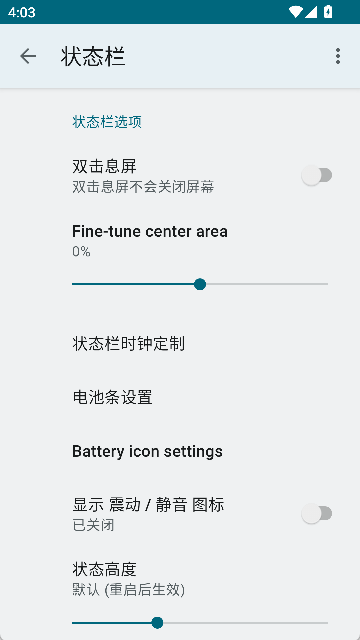Tap the Fine-tune center area slider

(200, 284)
